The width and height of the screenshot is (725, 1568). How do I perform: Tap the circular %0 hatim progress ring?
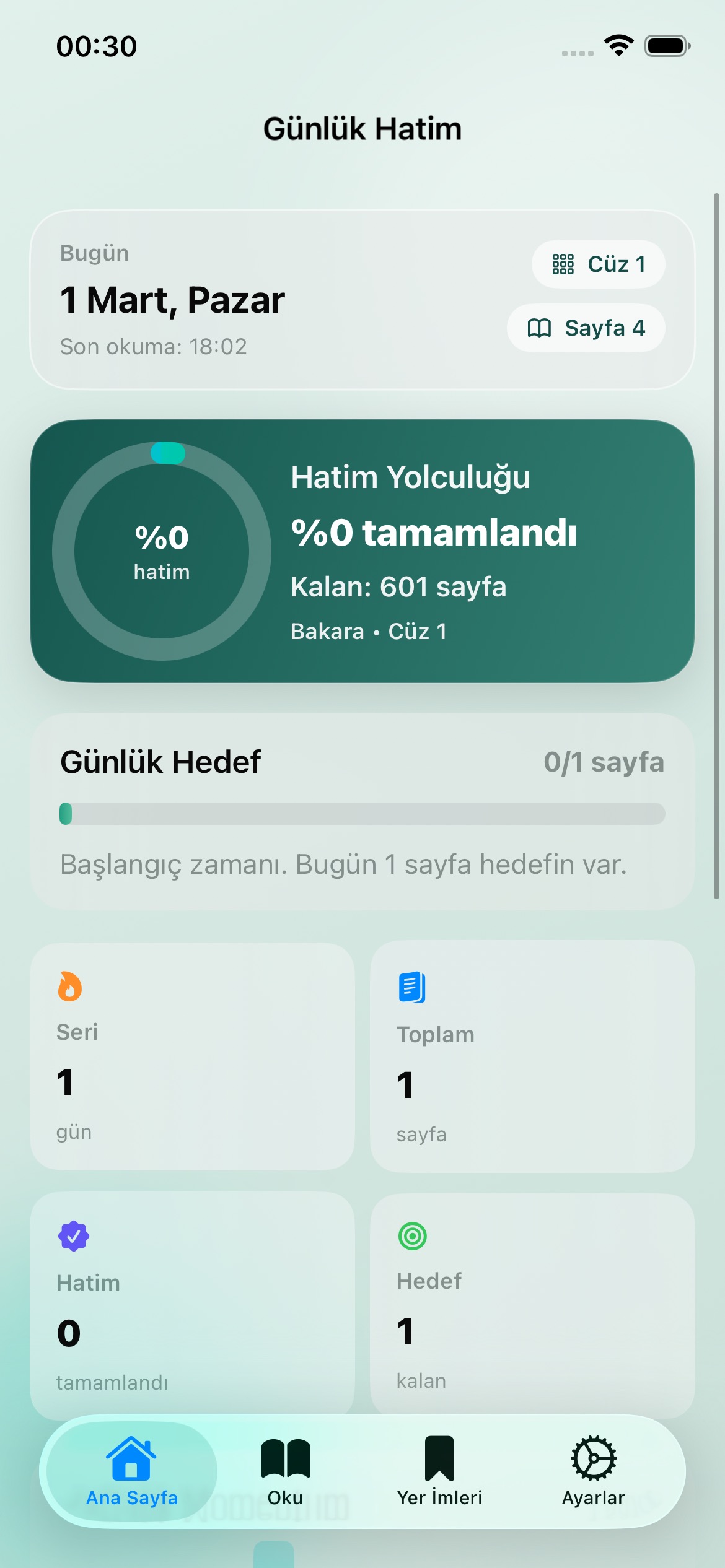point(162,551)
